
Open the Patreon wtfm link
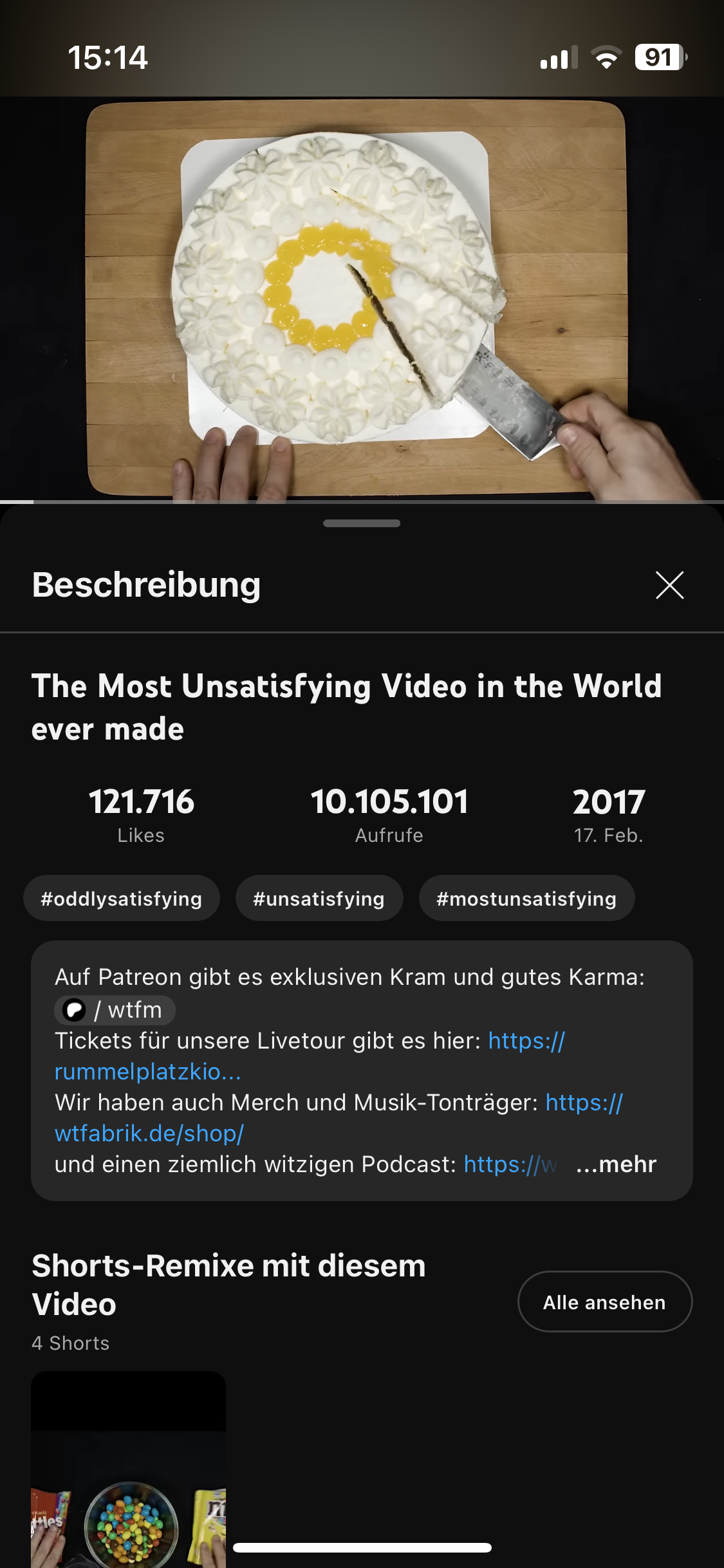[116, 1010]
